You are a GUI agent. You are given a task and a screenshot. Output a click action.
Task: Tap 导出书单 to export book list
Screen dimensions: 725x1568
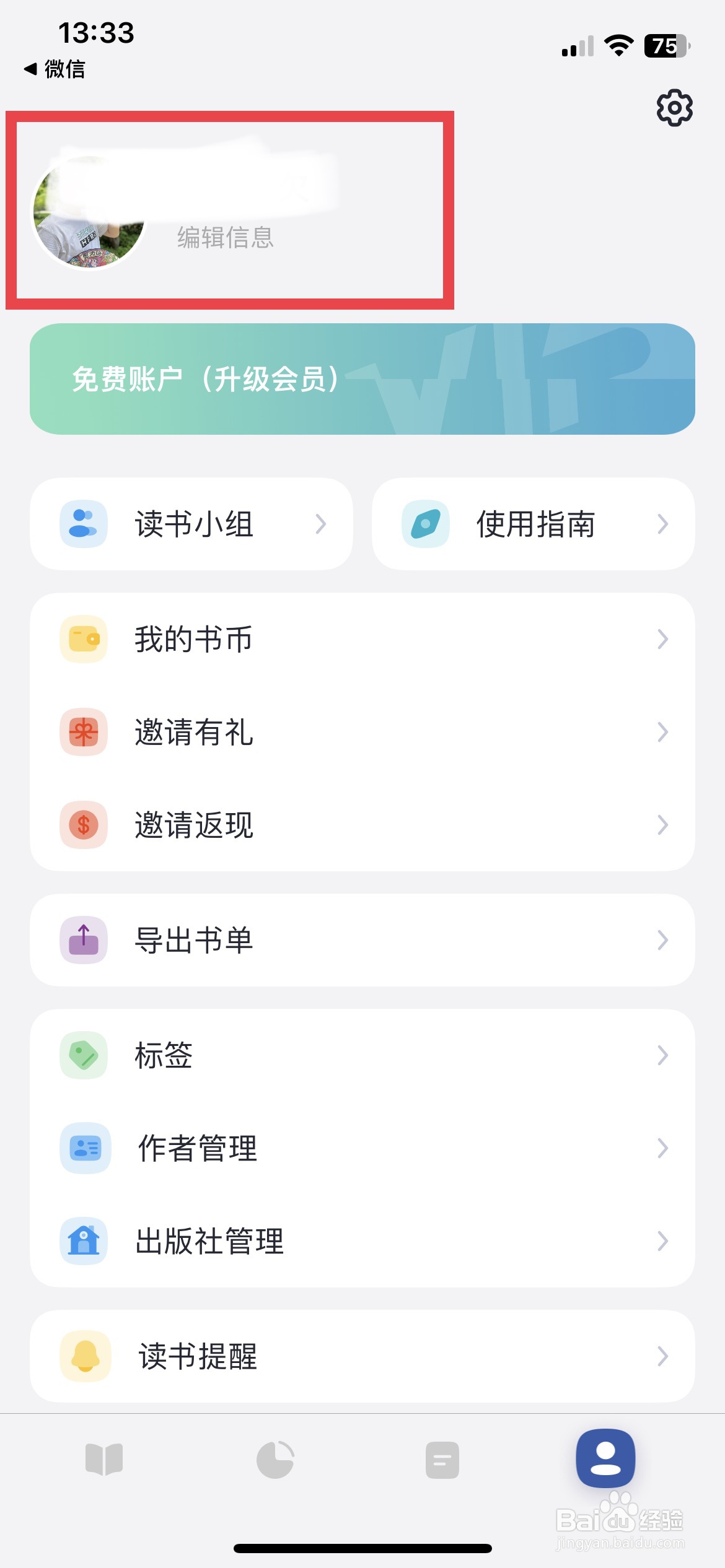coord(362,940)
